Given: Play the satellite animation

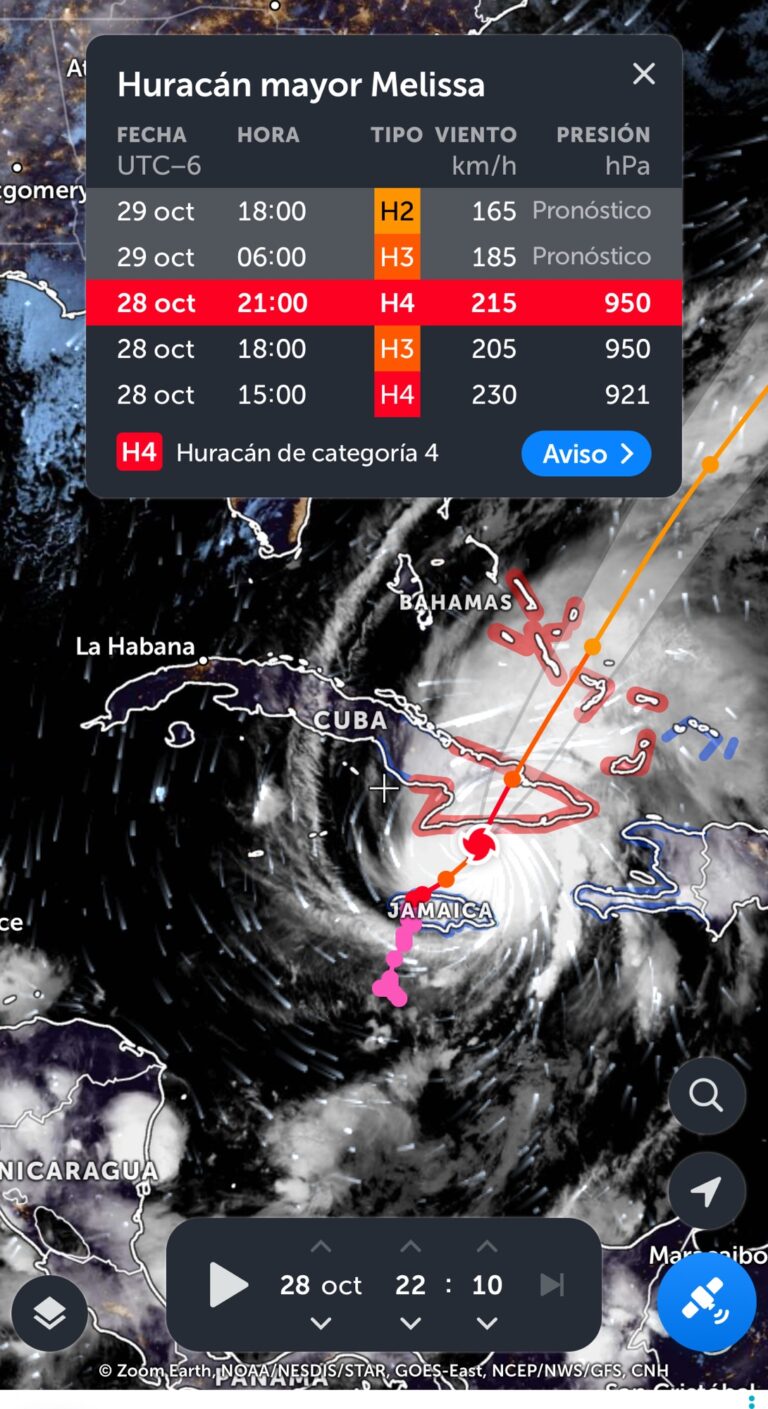Looking at the screenshot, I should [228, 1285].
